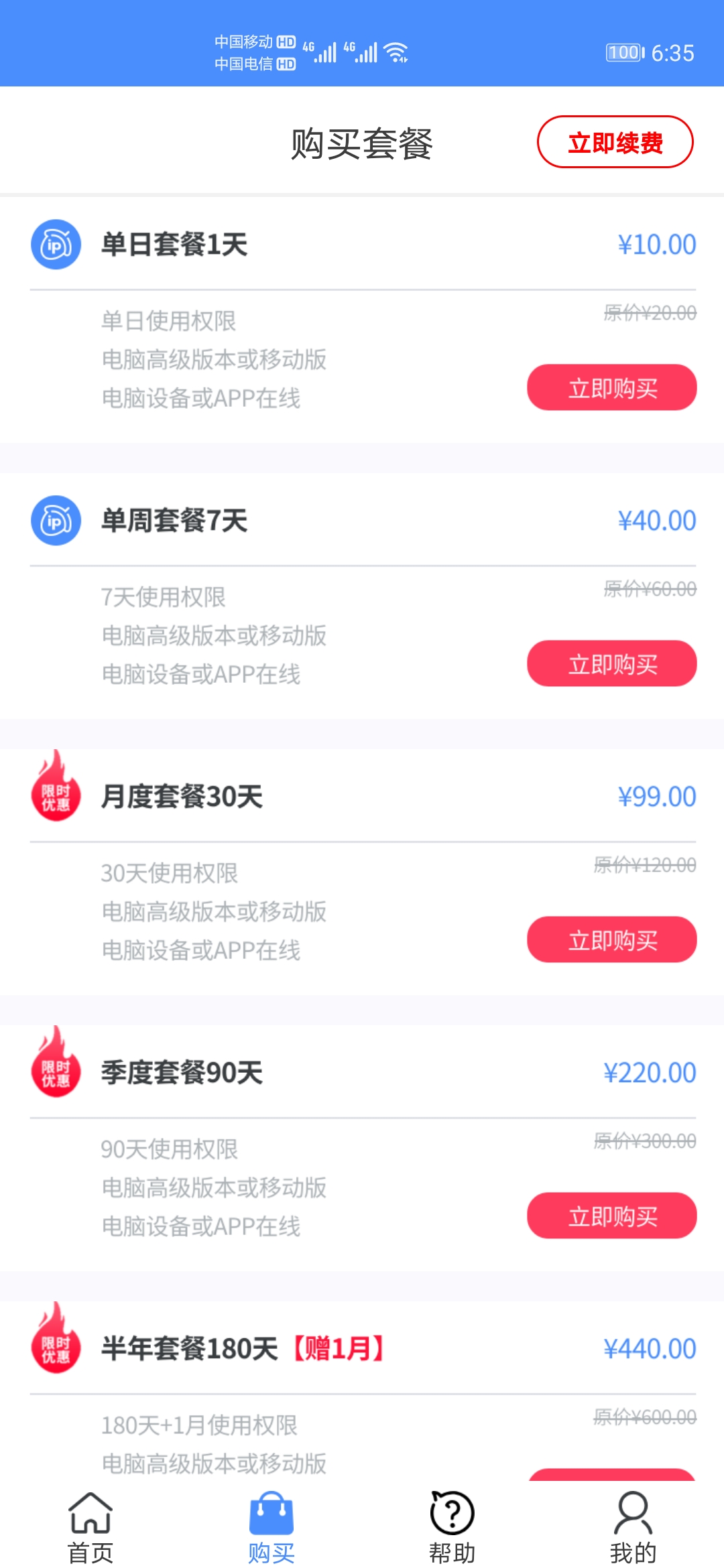Purchase the 单周套餐7天 plan

click(611, 664)
